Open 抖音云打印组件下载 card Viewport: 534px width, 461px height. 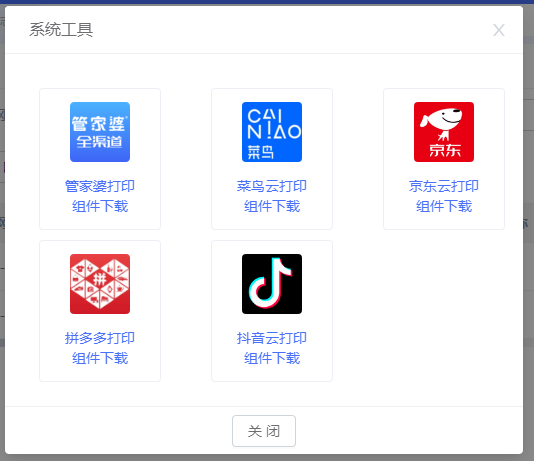coord(272,311)
